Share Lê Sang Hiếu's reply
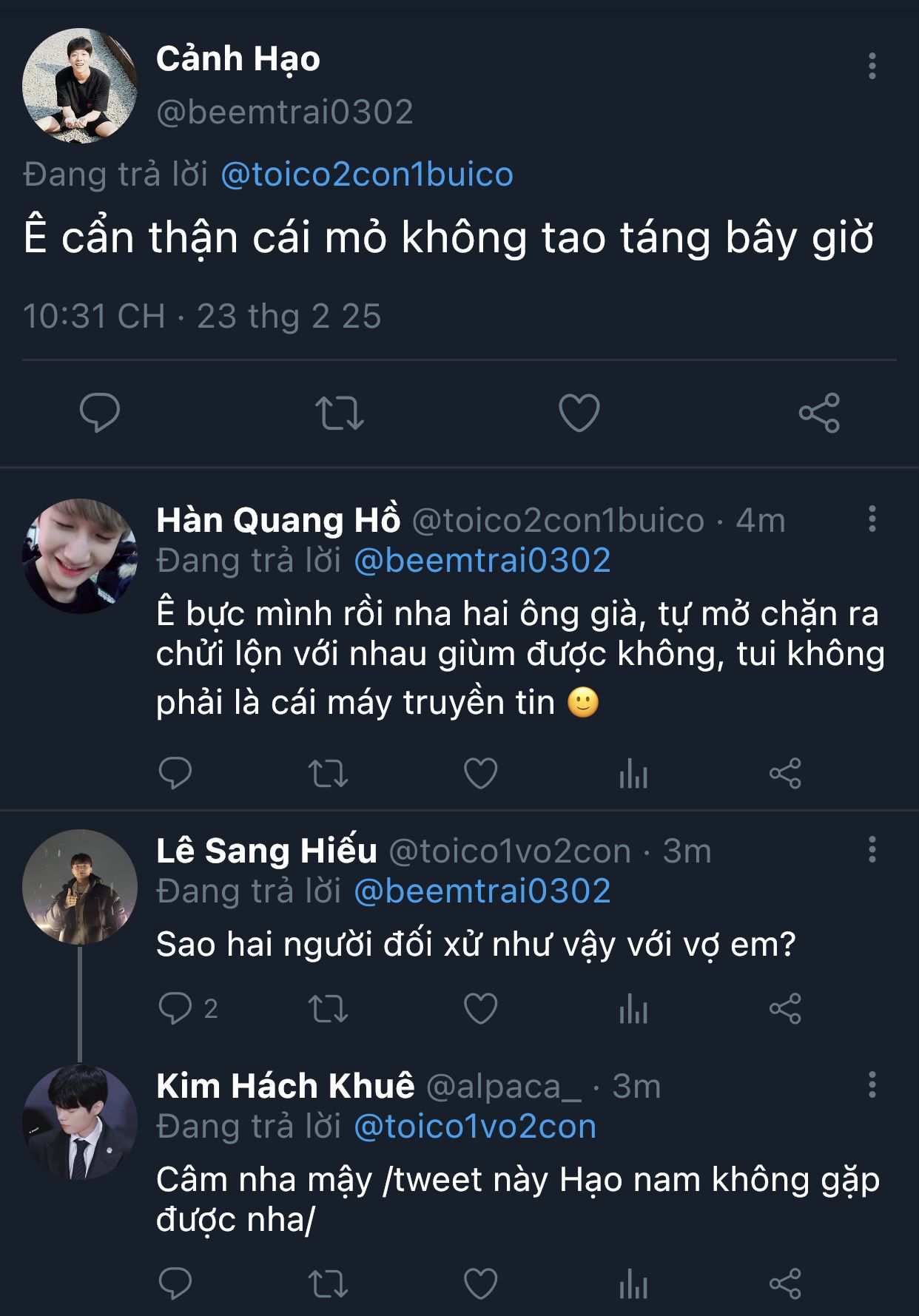This screenshot has width=919, height=1316. 785,1008
